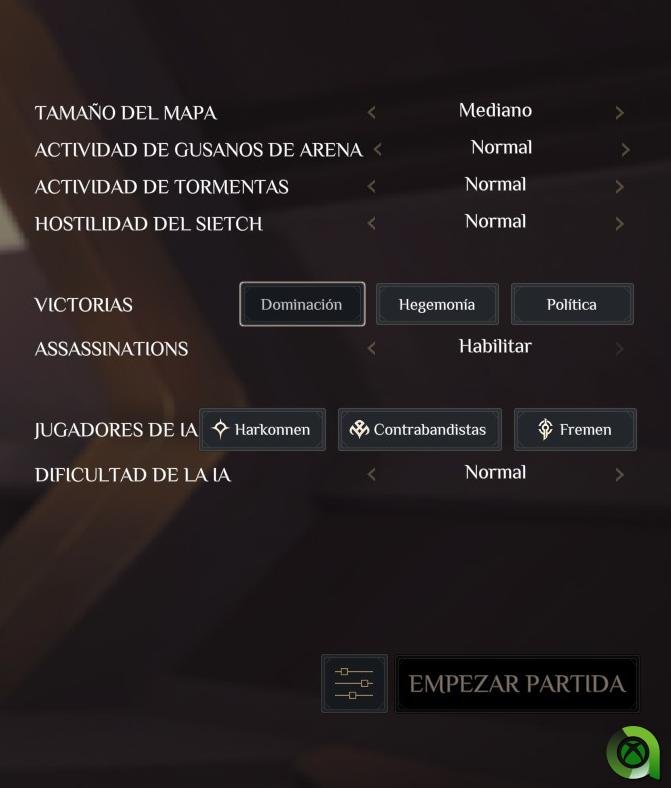Toggle the Política victory condition

[572, 305]
